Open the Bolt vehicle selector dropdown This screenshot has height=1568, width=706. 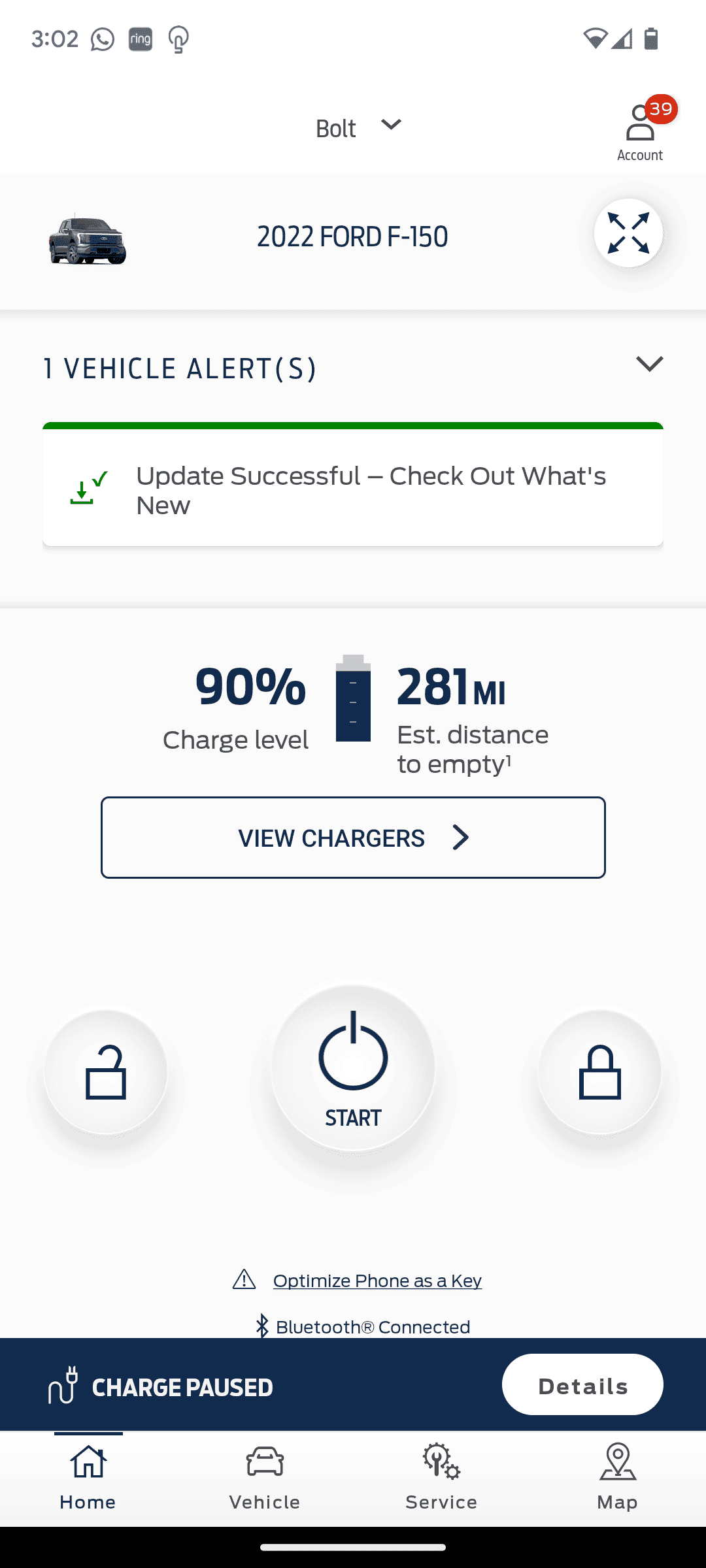[x=358, y=127]
